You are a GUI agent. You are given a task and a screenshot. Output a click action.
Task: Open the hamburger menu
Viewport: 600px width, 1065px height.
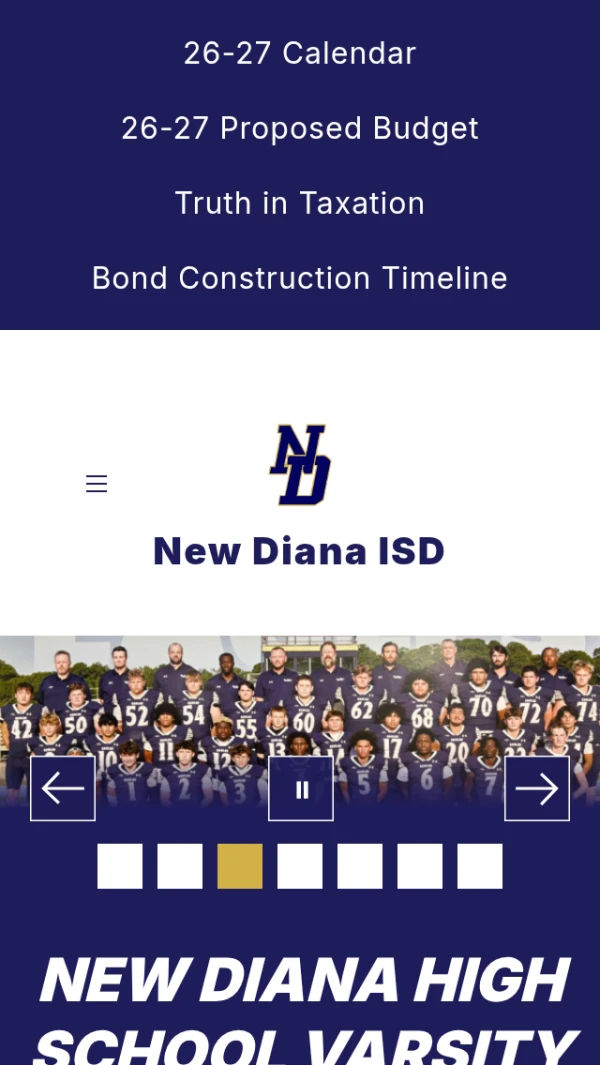click(x=96, y=484)
